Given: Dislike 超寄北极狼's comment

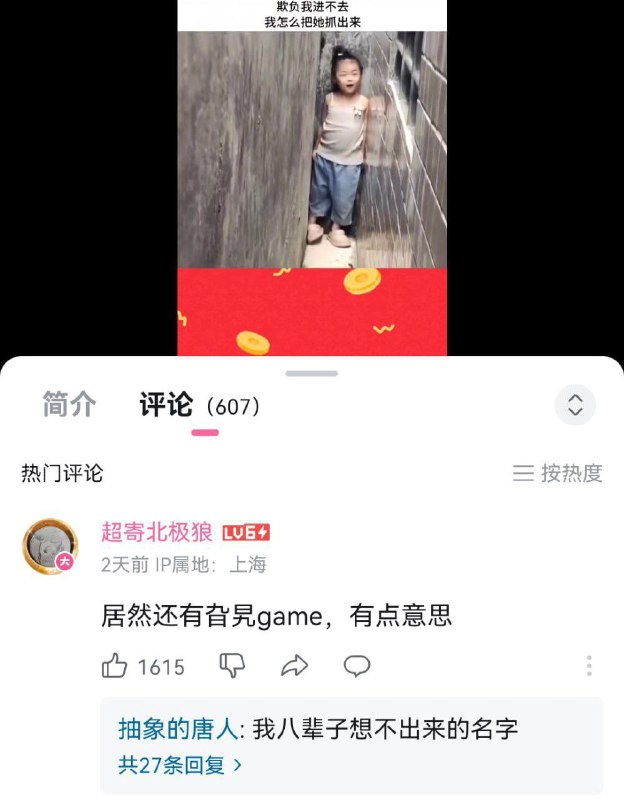Looking at the screenshot, I should tap(232, 666).
